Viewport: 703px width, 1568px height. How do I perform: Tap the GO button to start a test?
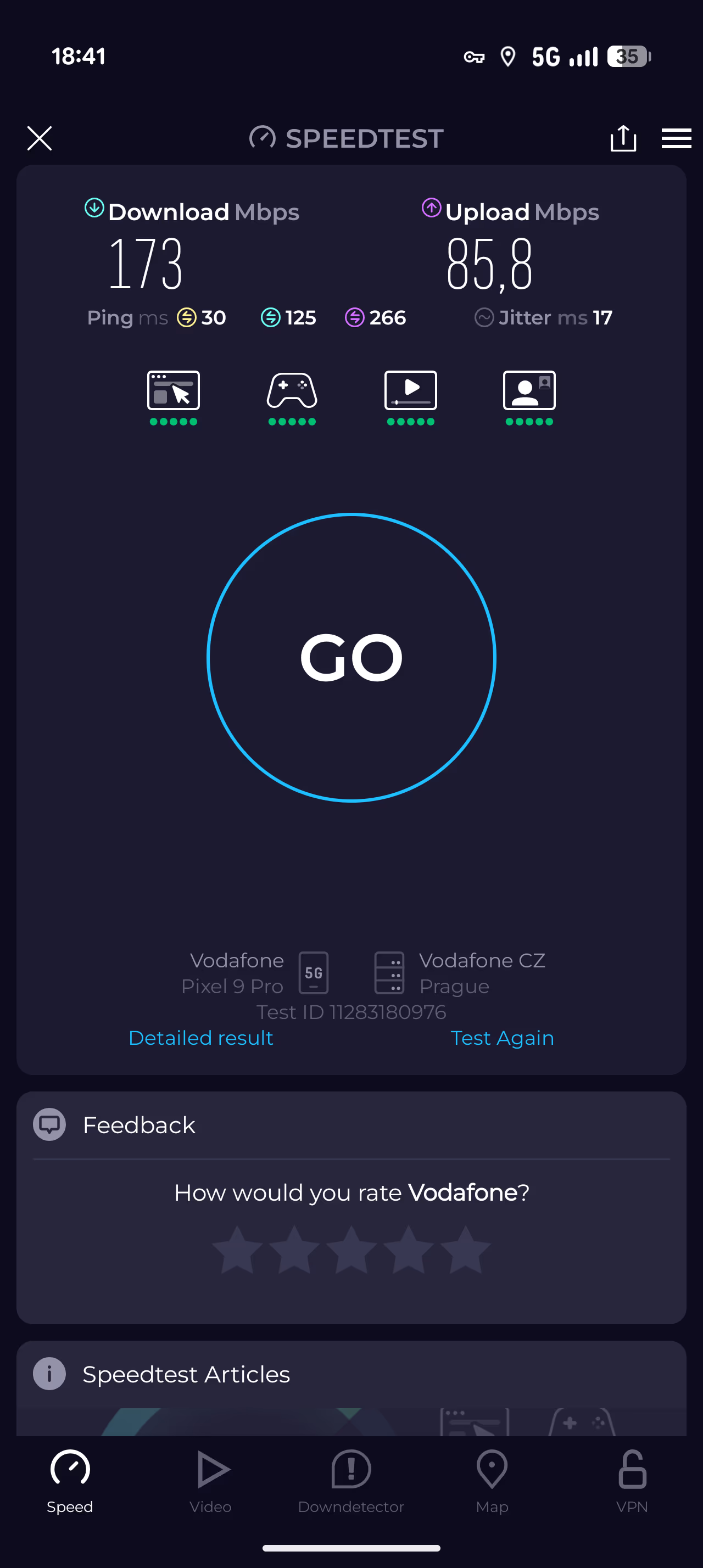351,657
